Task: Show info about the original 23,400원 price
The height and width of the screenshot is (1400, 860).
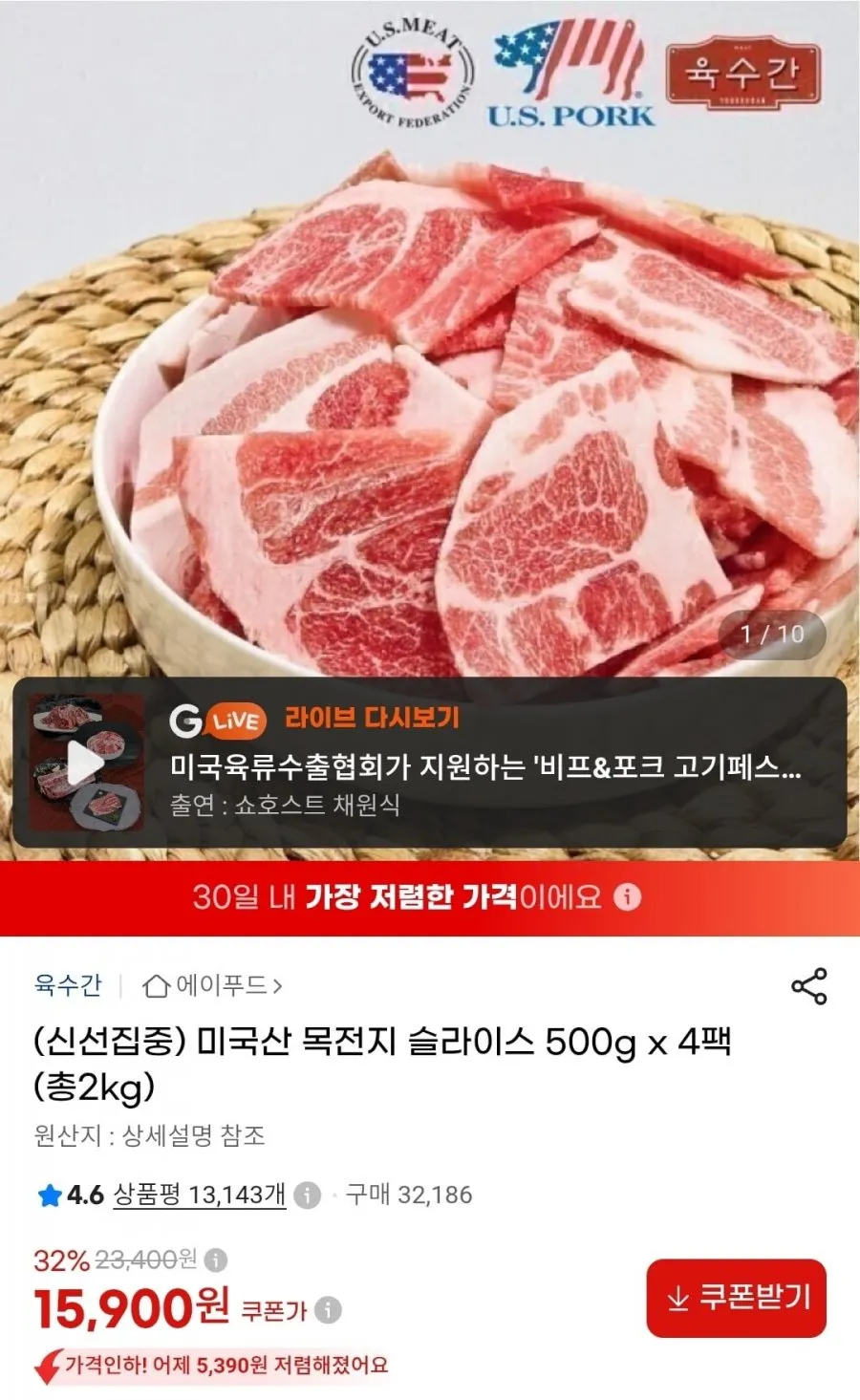Action: 216,1260
